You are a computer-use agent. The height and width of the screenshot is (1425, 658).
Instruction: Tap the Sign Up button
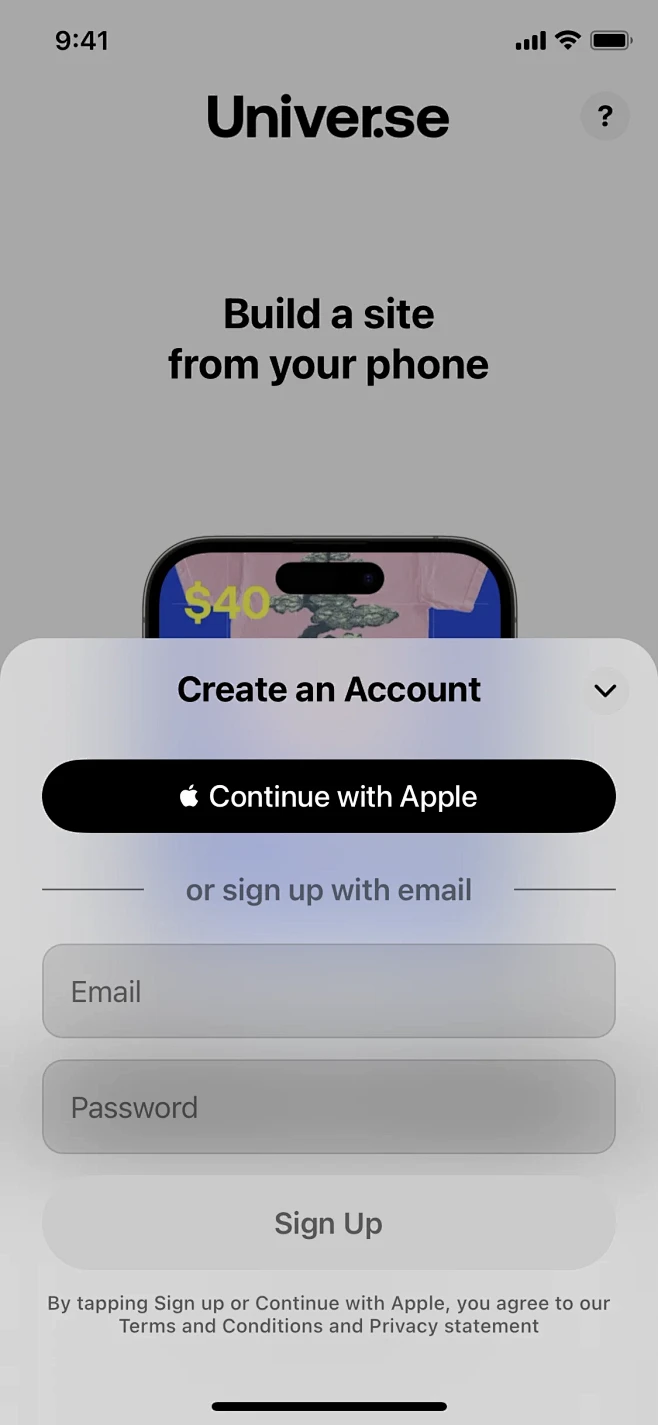pyautogui.click(x=329, y=1223)
